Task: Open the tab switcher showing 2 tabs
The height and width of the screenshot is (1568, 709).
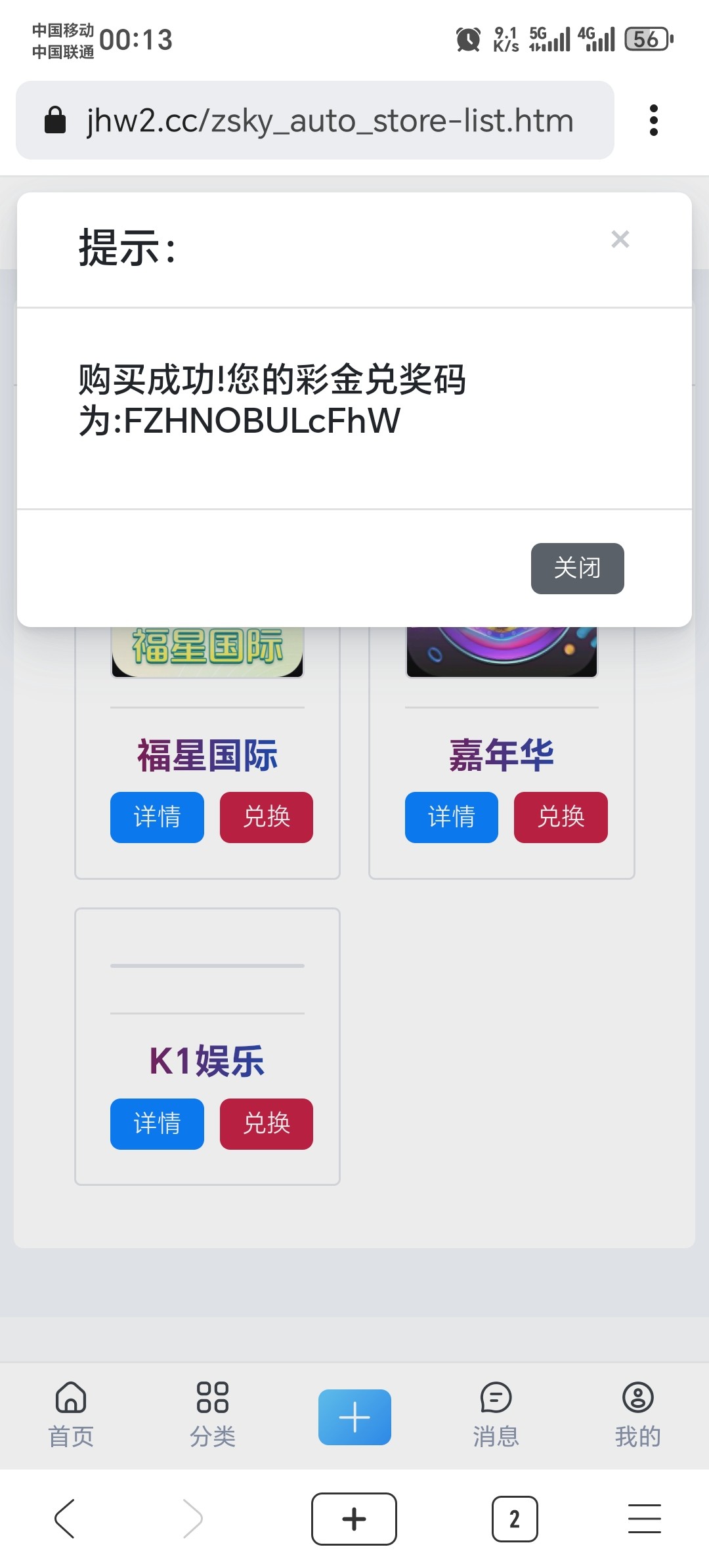Action: (x=515, y=1518)
